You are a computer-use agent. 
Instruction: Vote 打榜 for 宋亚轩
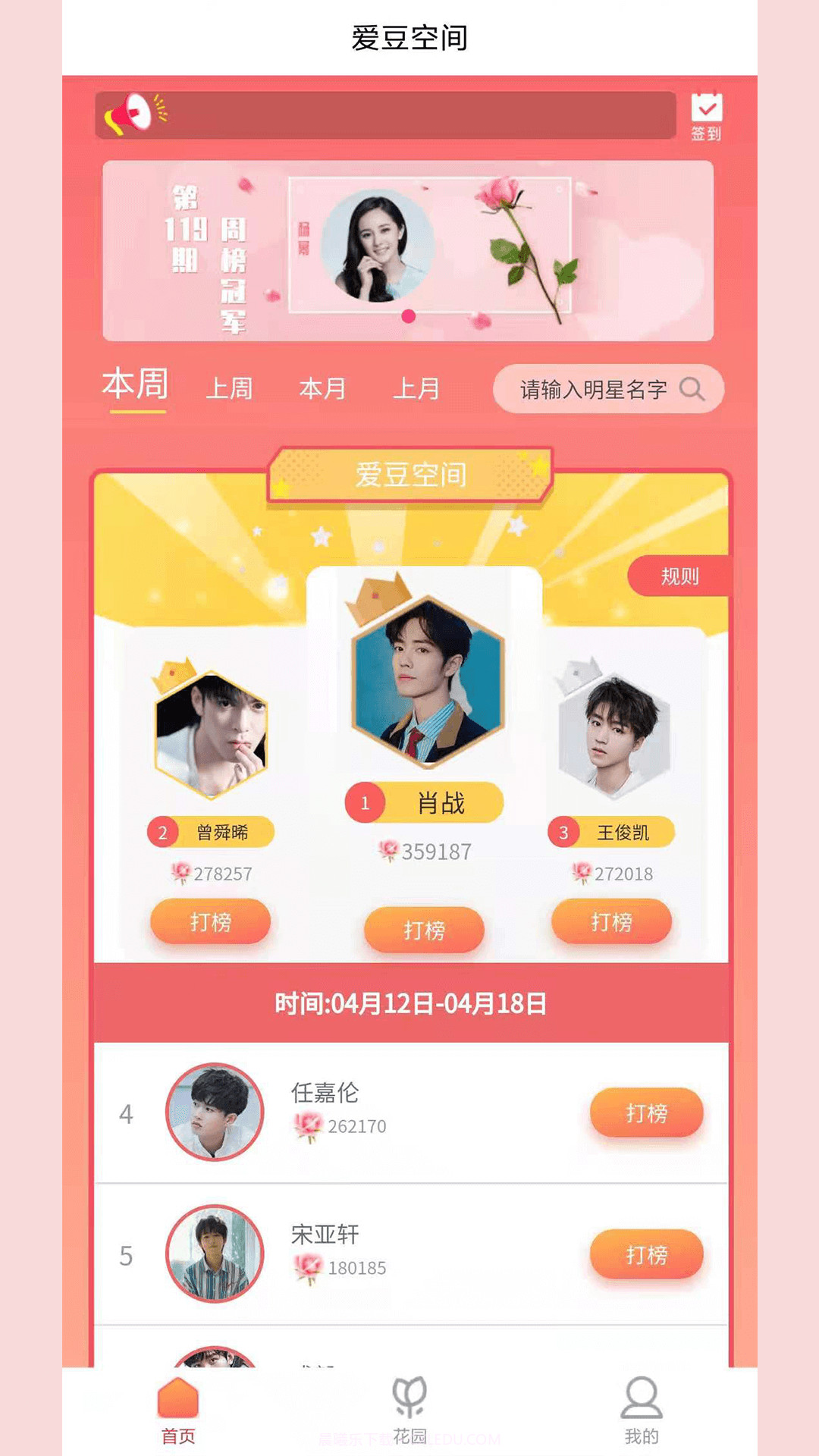[646, 1254]
